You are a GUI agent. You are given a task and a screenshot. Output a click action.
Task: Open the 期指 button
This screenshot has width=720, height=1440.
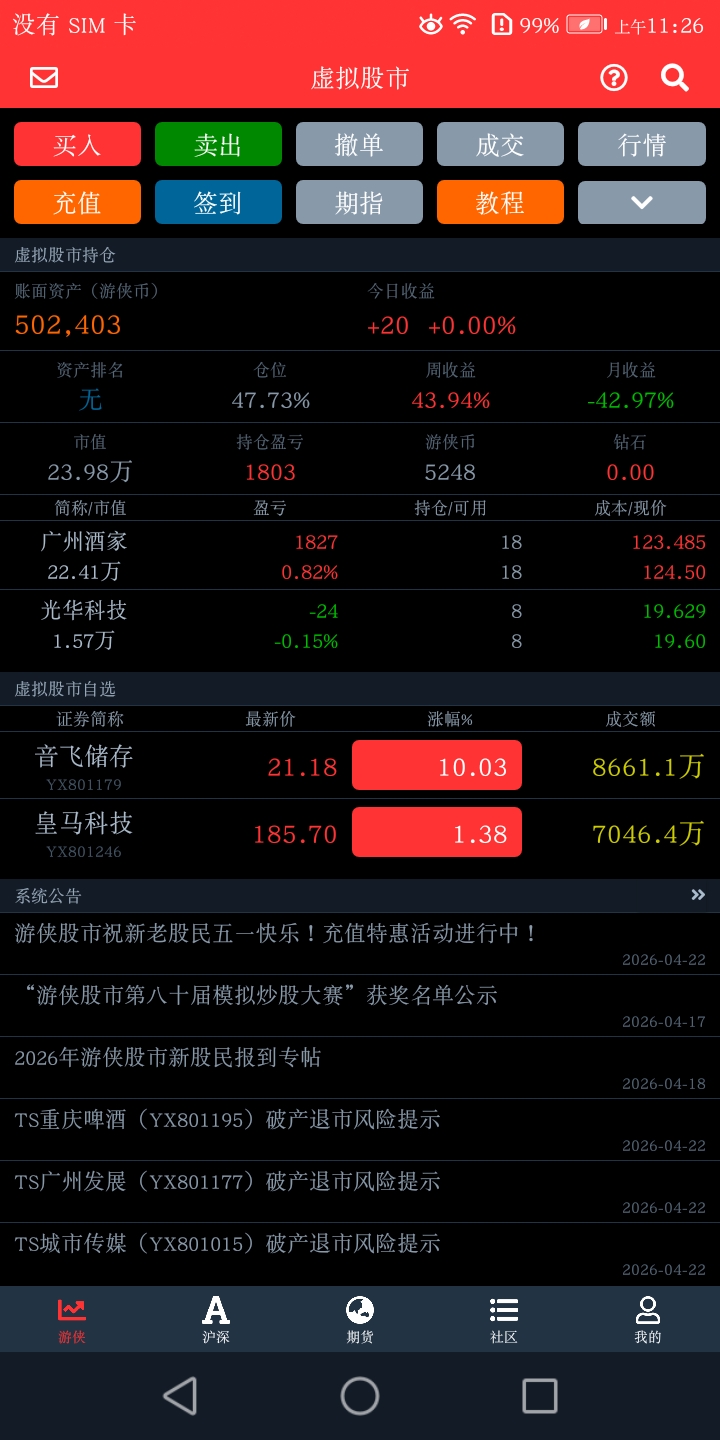tap(359, 202)
